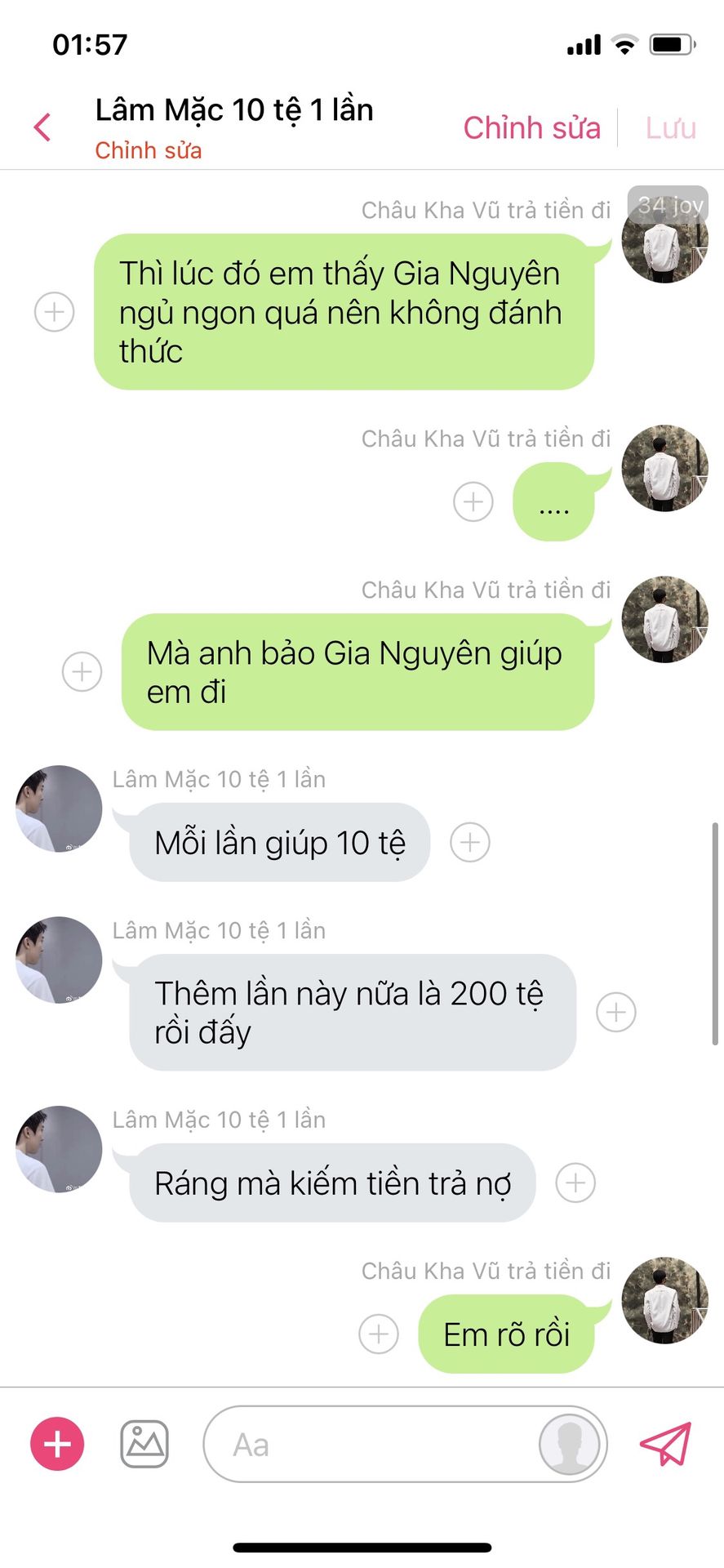Viewport: 724px width, 1568px height.
Task: Switch sender via avatar in input field
Action: pos(570,1445)
